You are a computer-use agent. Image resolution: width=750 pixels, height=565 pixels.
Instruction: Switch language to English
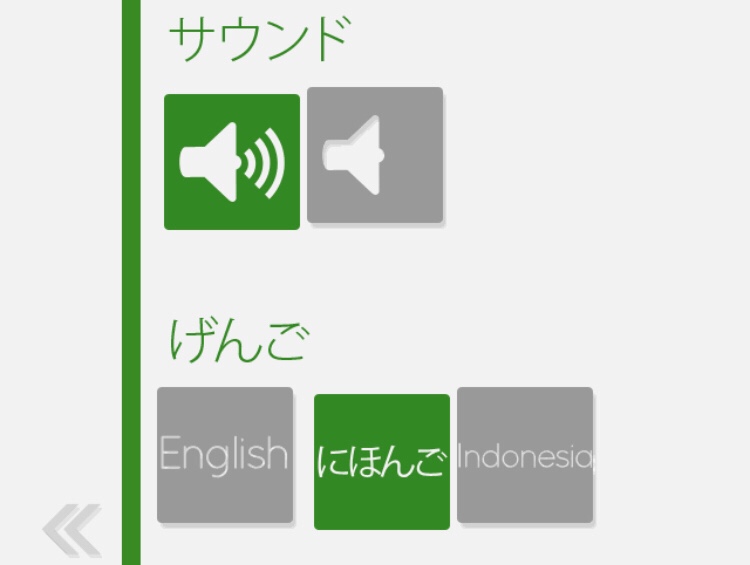pos(224,455)
